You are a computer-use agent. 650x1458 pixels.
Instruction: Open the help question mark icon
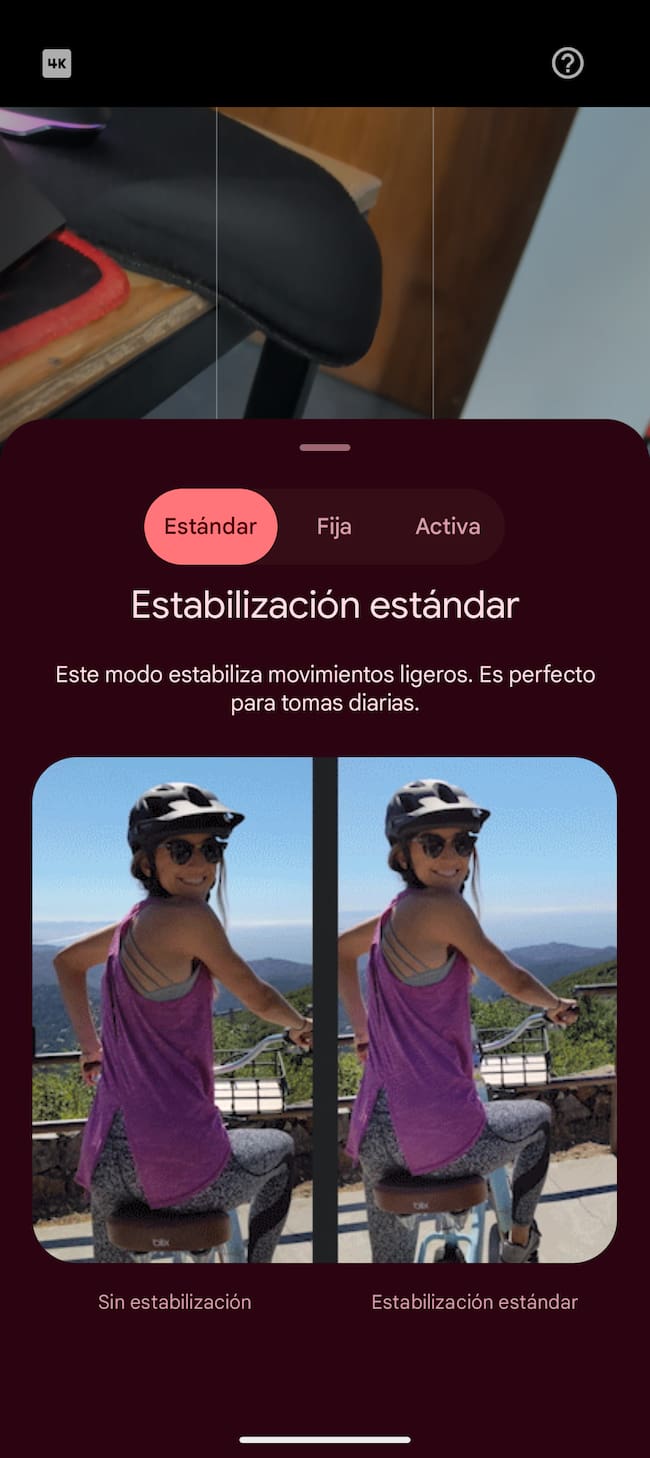point(567,64)
